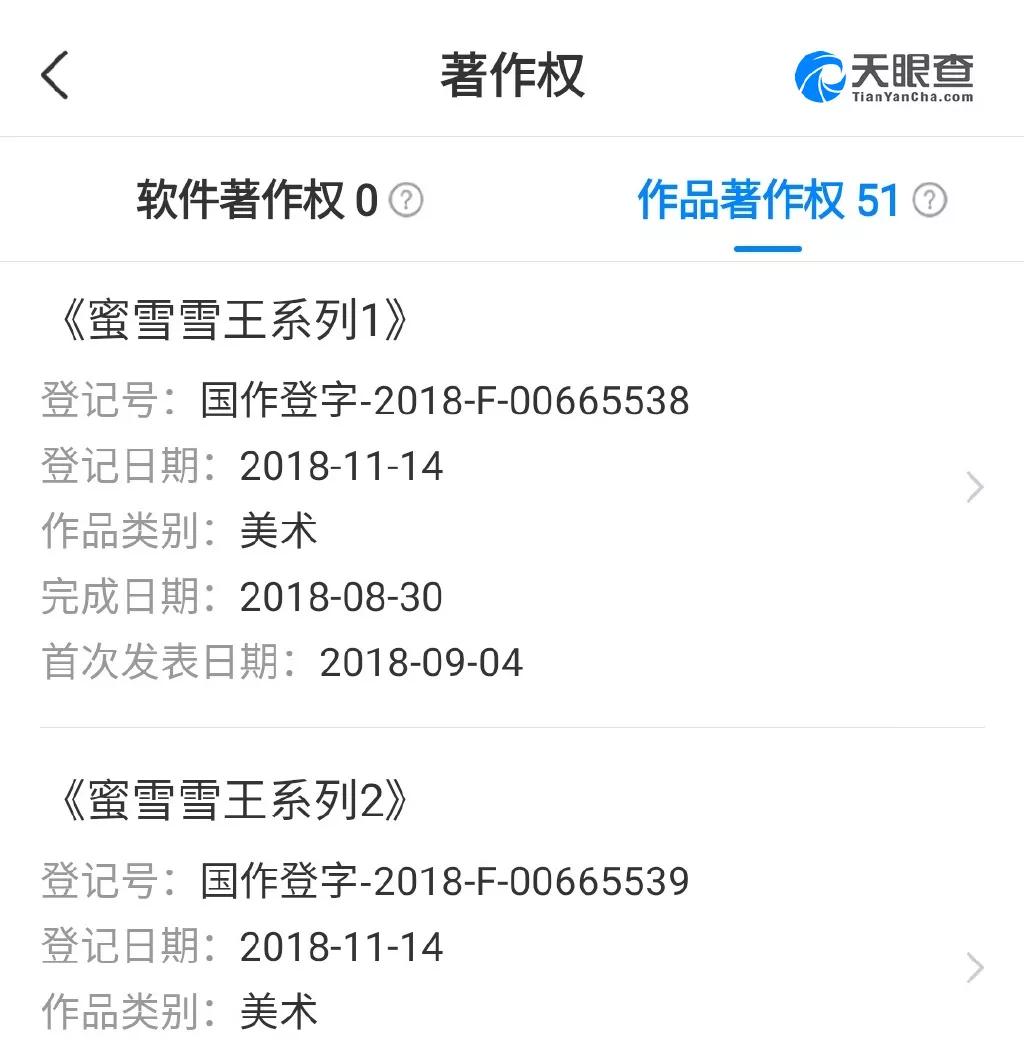This screenshot has height=1050, width=1024.
Task: Tap the right arrow beside the second record
Action: (x=972, y=967)
